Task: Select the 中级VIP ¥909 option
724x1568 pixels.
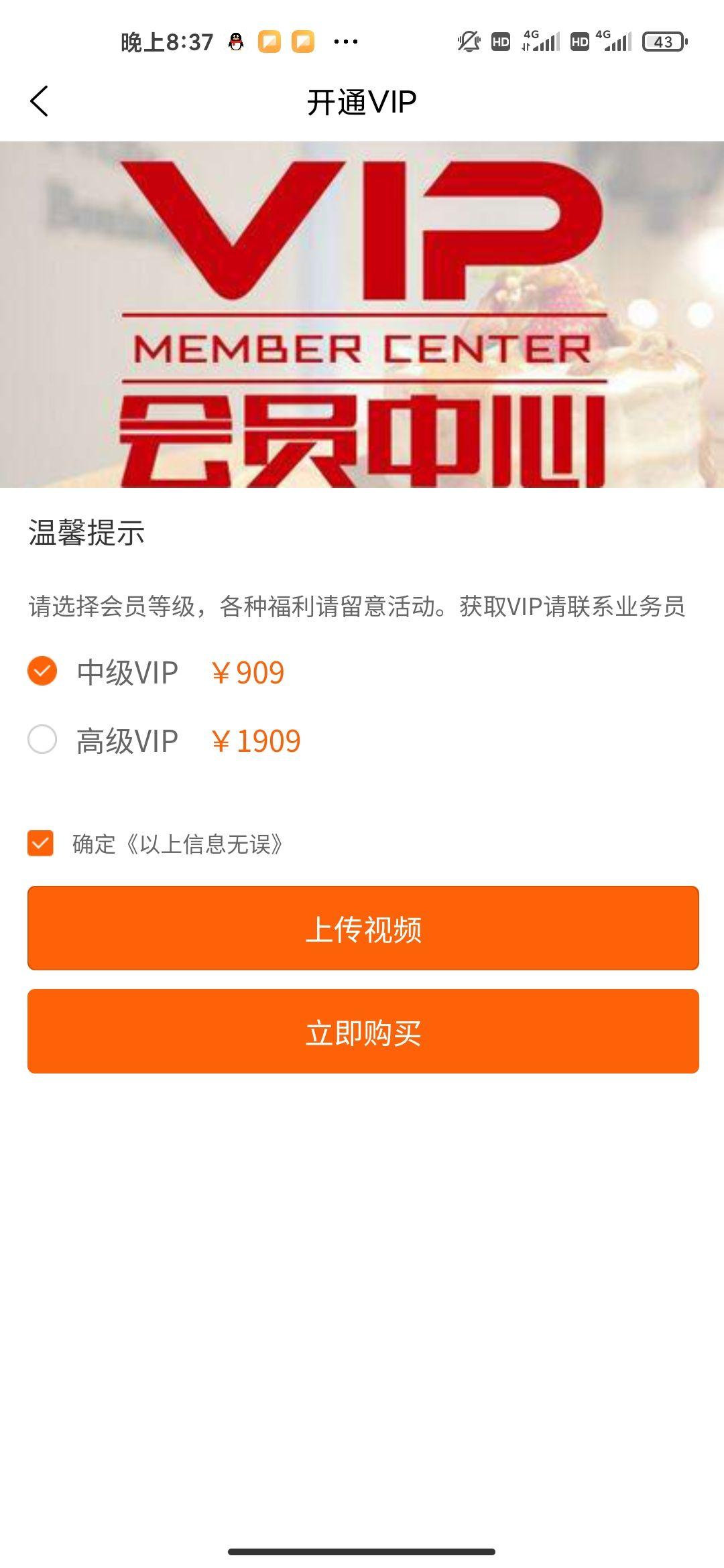Action: pyautogui.click(x=42, y=671)
